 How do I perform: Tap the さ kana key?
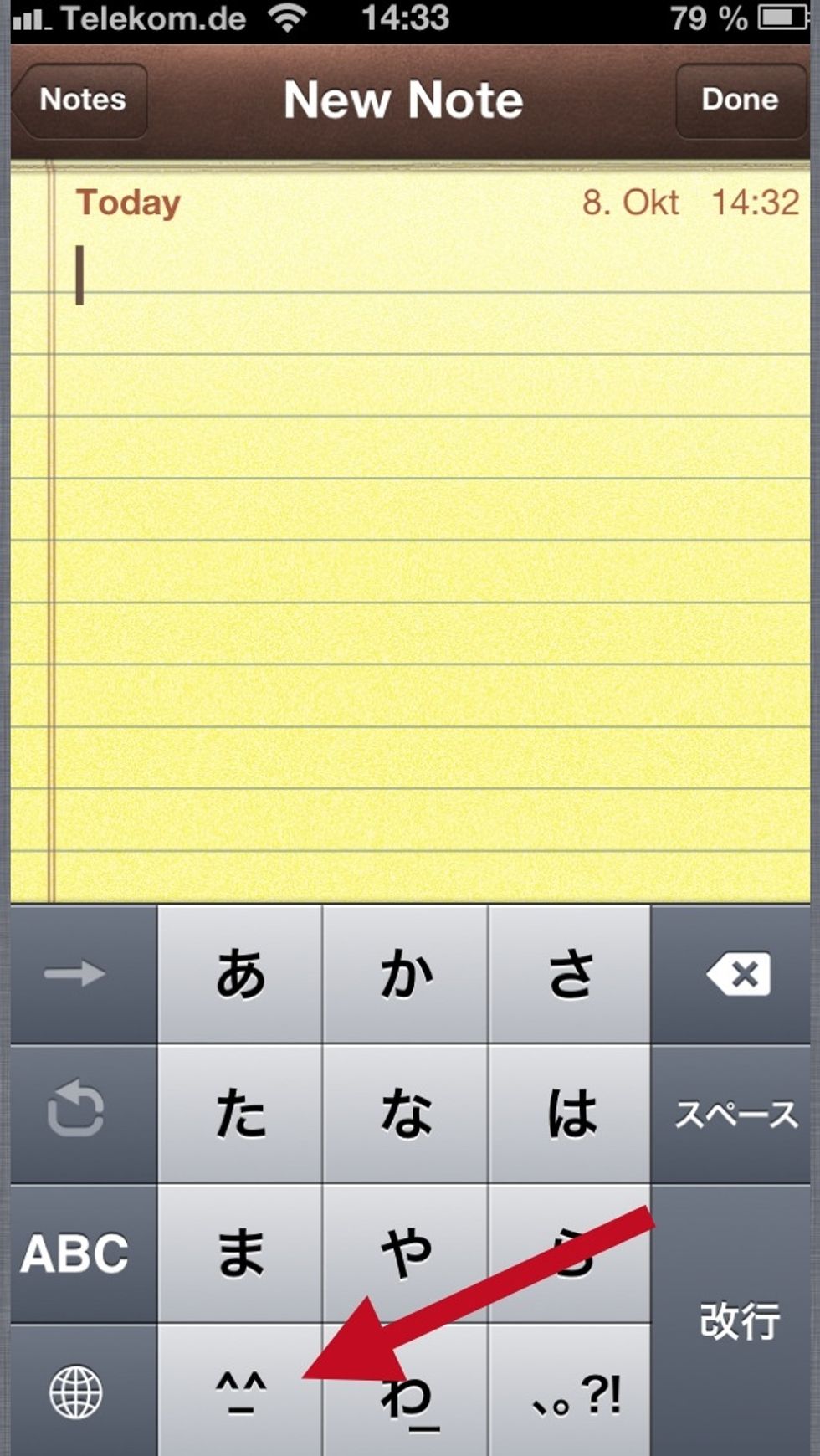coord(569,973)
